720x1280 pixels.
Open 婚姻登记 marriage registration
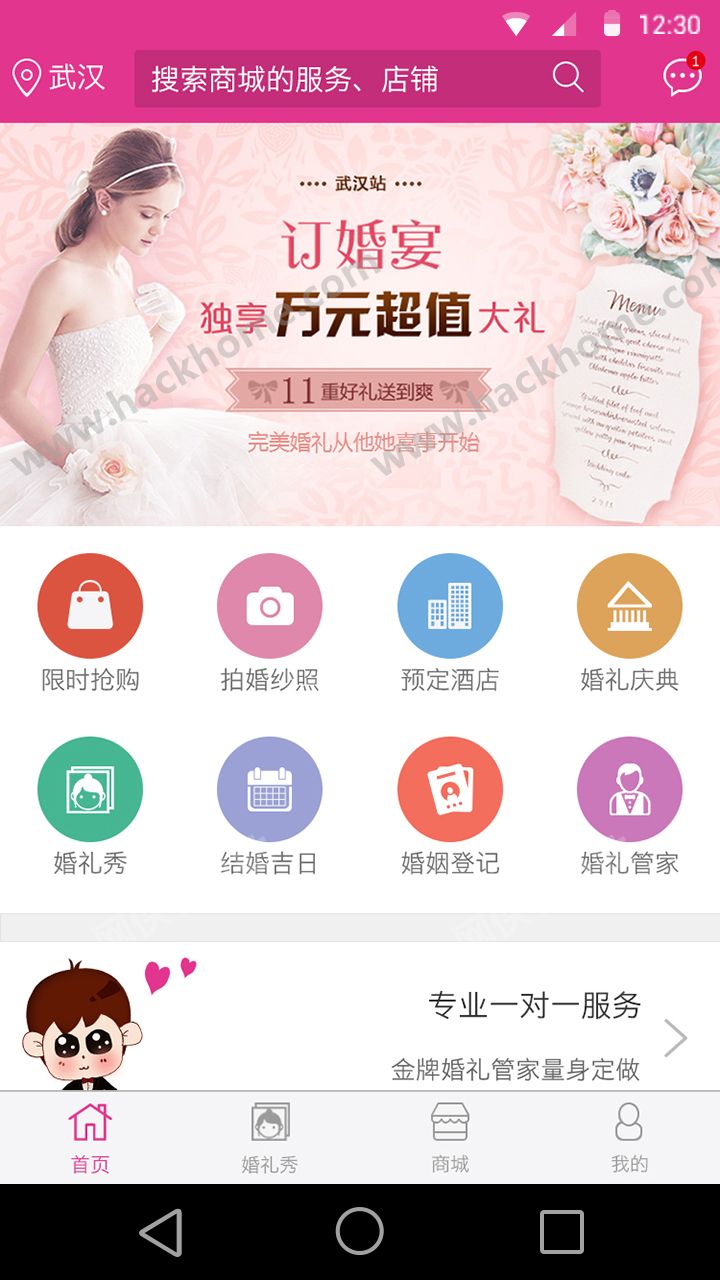point(450,806)
